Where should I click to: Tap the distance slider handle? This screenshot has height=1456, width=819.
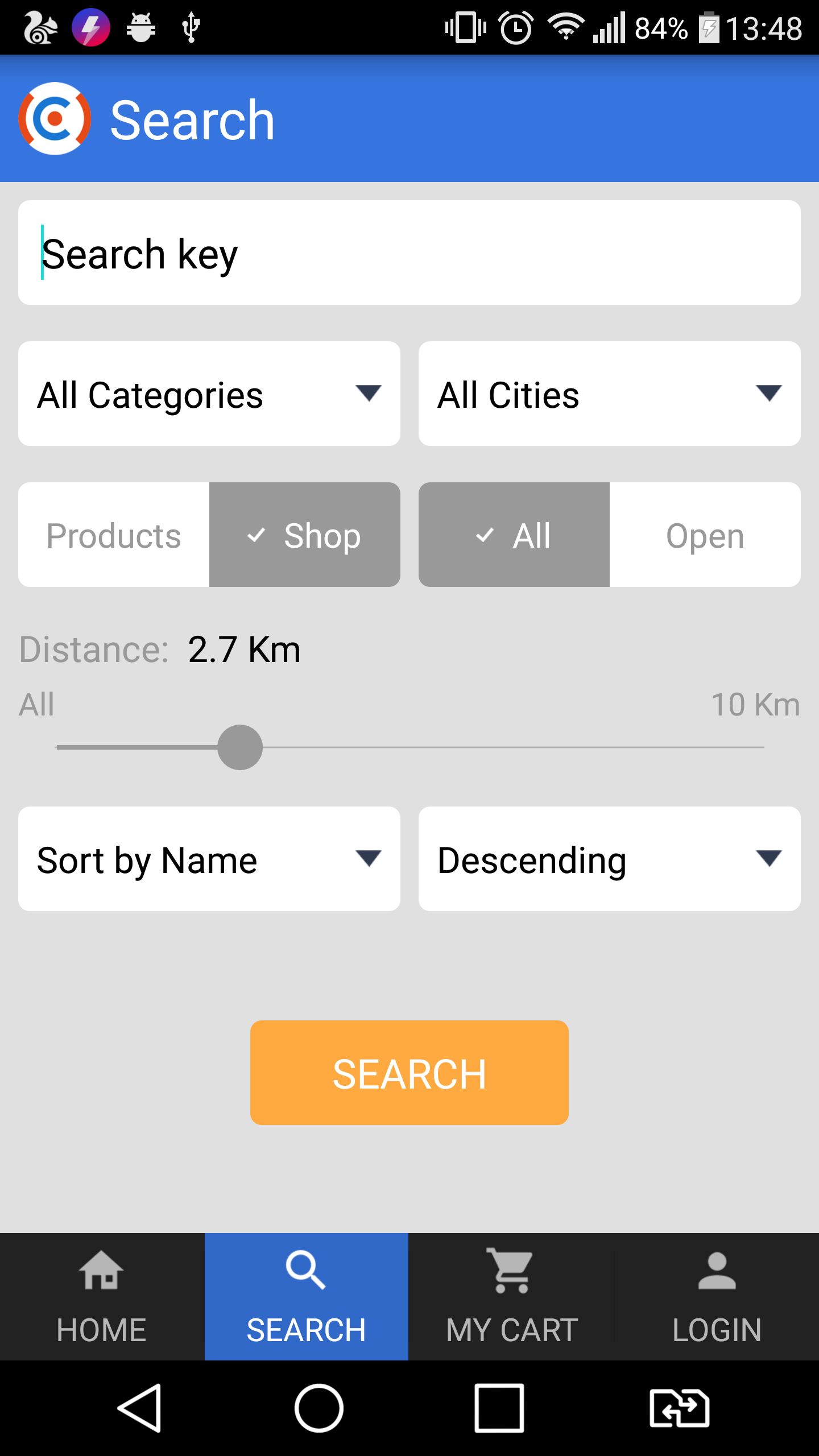[x=240, y=747]
